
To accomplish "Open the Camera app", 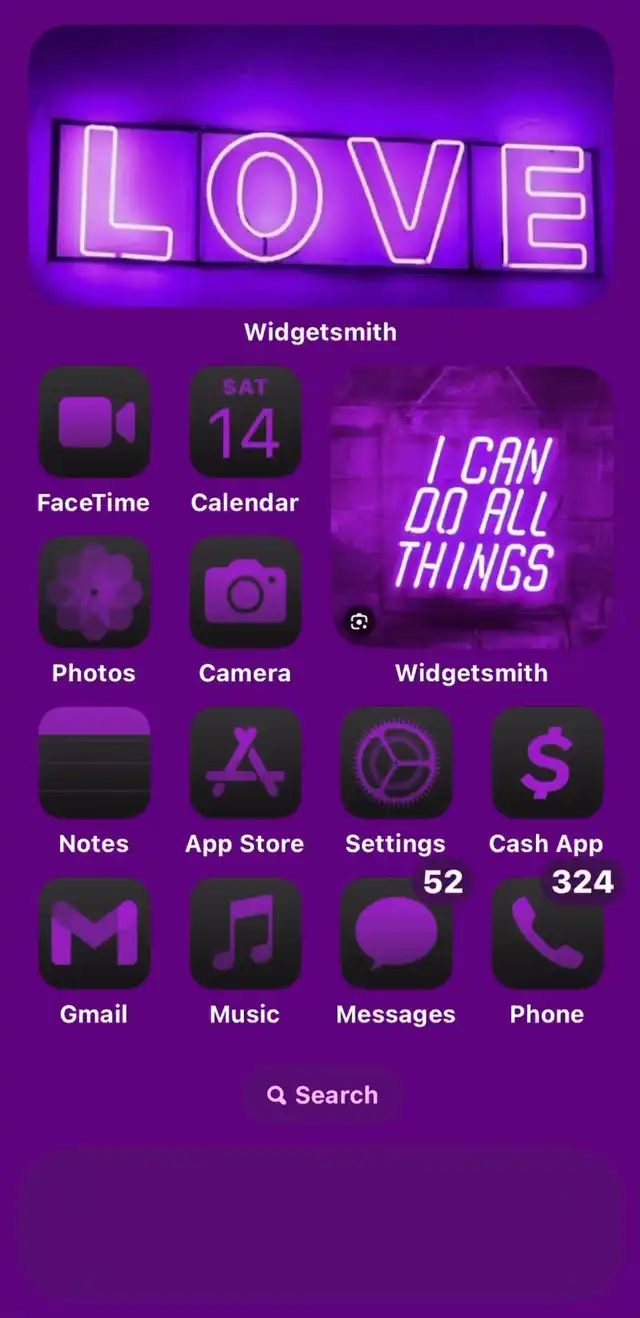I will click(245, 592).
